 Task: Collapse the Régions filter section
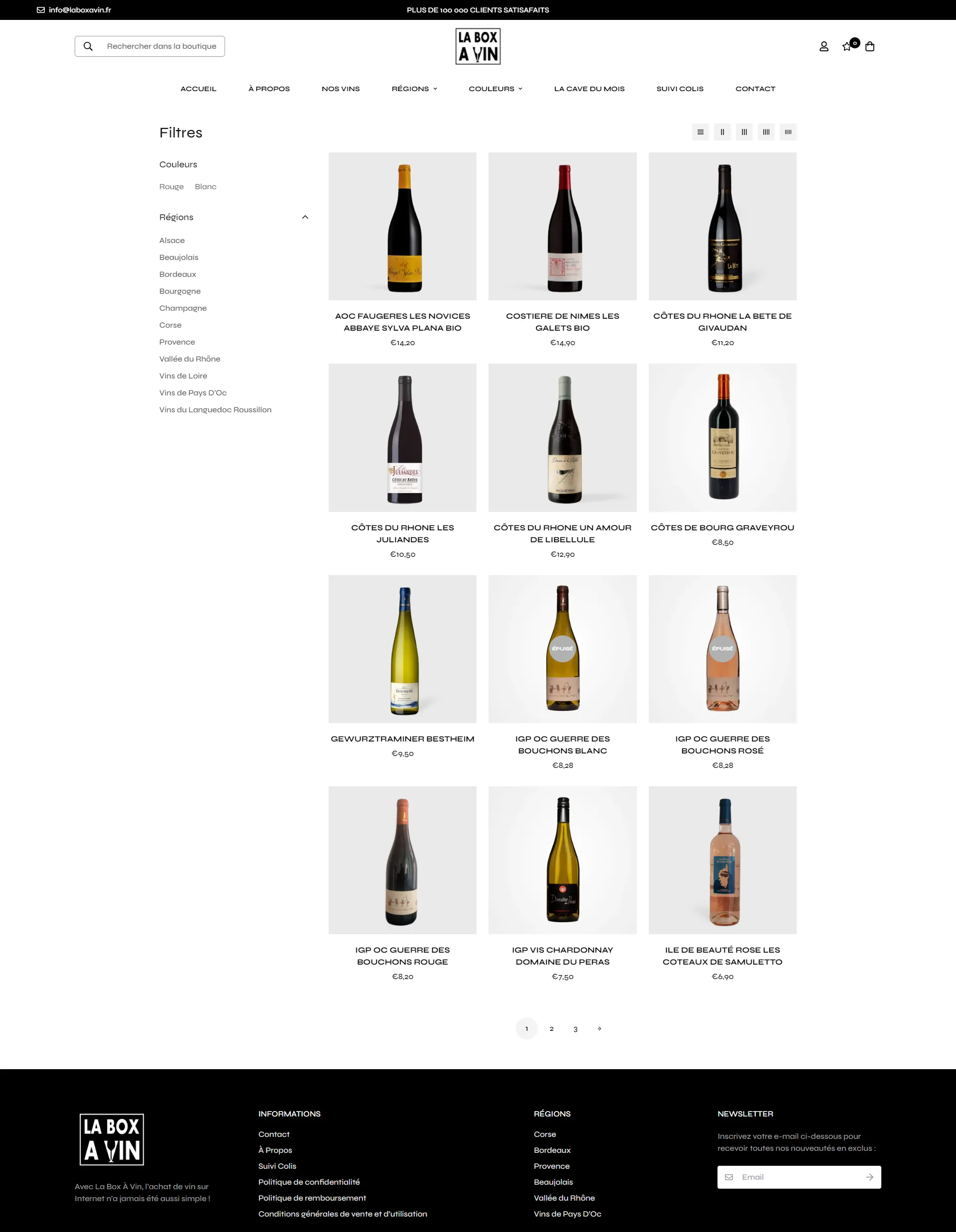pos(305,217)
